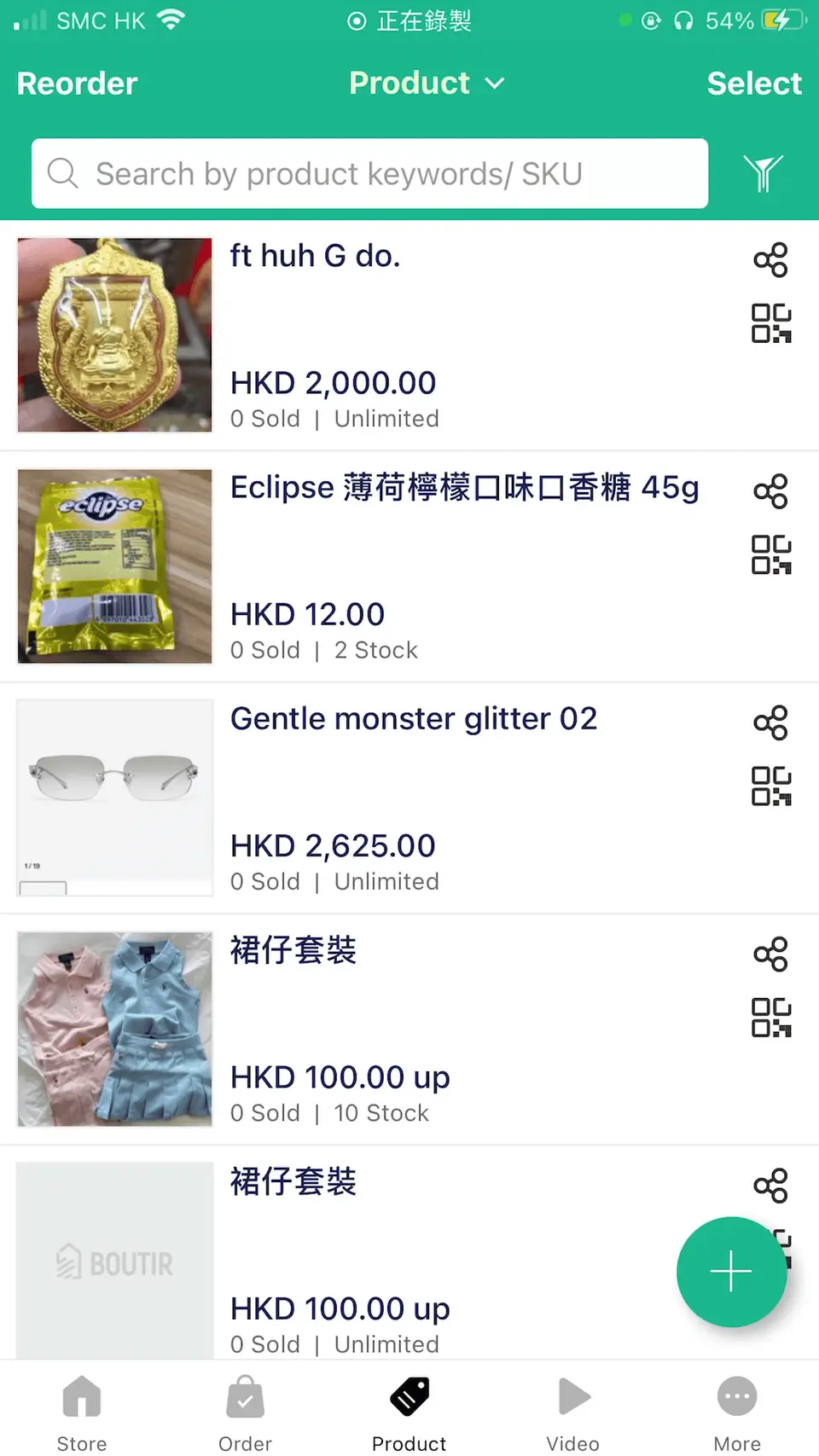The image size is (819, 1456).
Task: Expand the Product dropdown title
Action: (x=427, y=83)
